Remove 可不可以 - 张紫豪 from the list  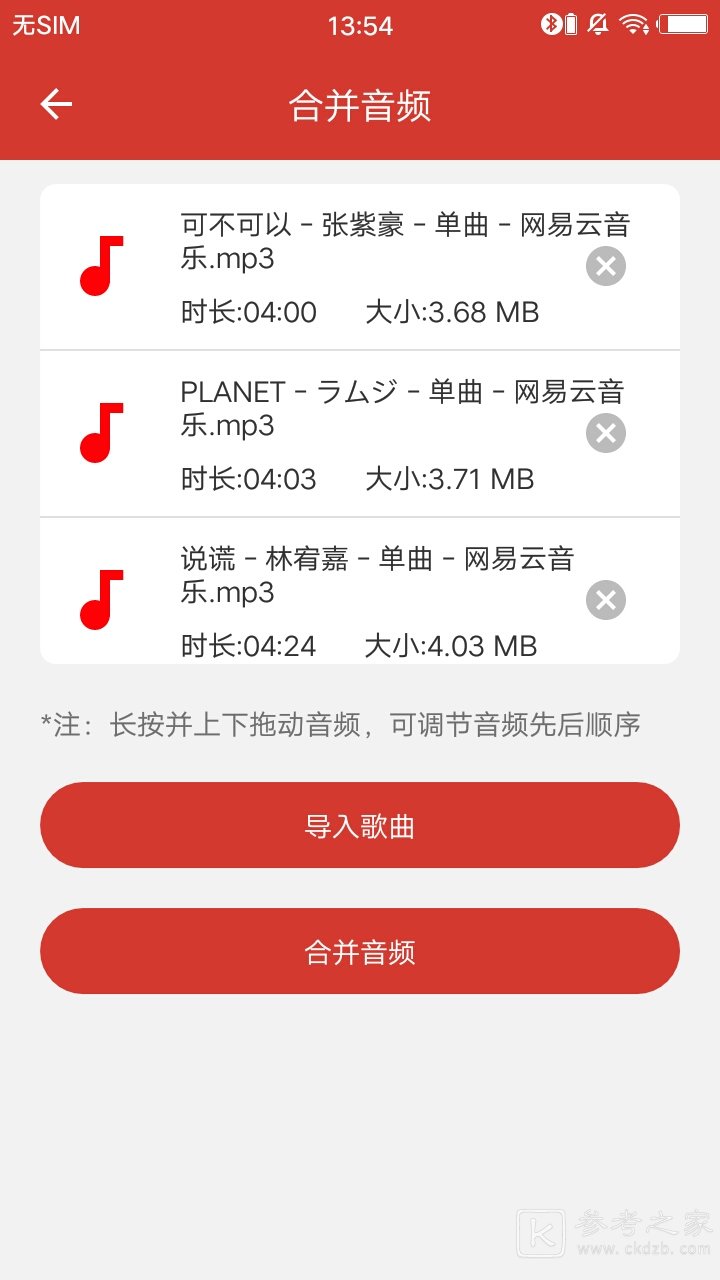pos(605,266)
